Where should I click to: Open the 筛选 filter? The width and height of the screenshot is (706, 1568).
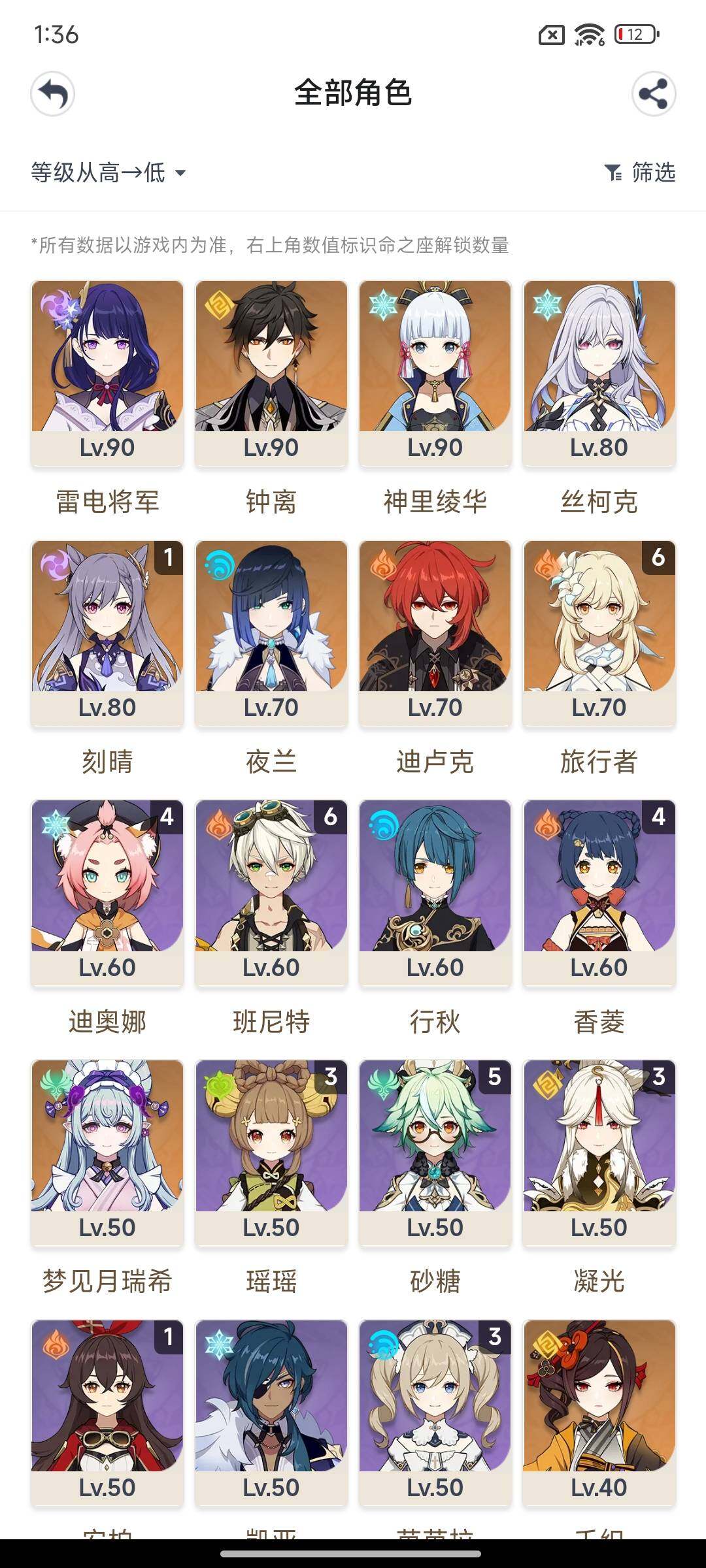(640, 172)
